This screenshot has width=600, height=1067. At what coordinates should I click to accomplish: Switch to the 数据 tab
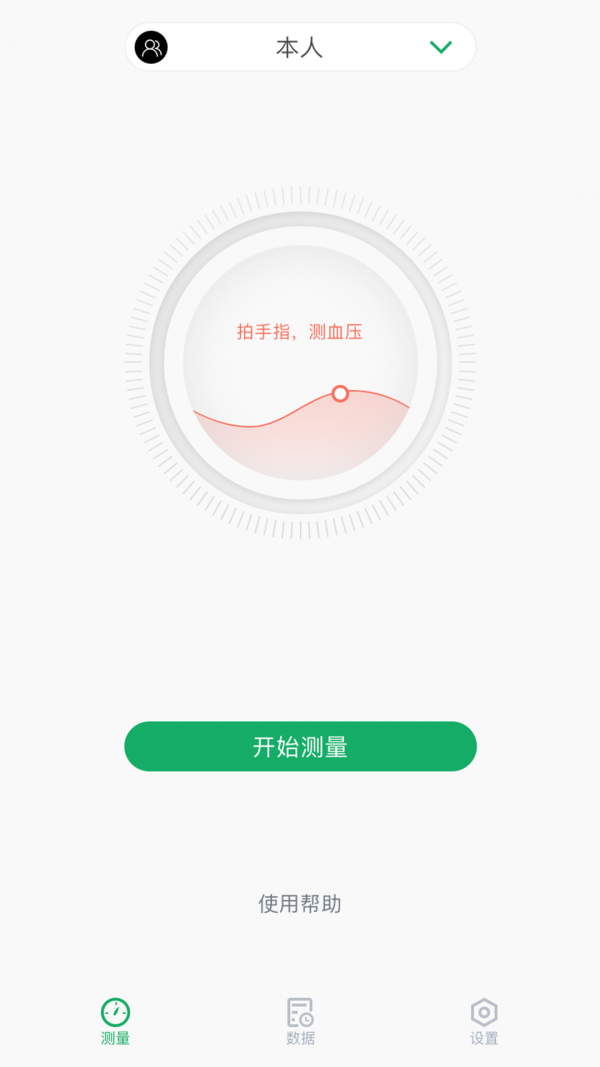coord(300,1021)
